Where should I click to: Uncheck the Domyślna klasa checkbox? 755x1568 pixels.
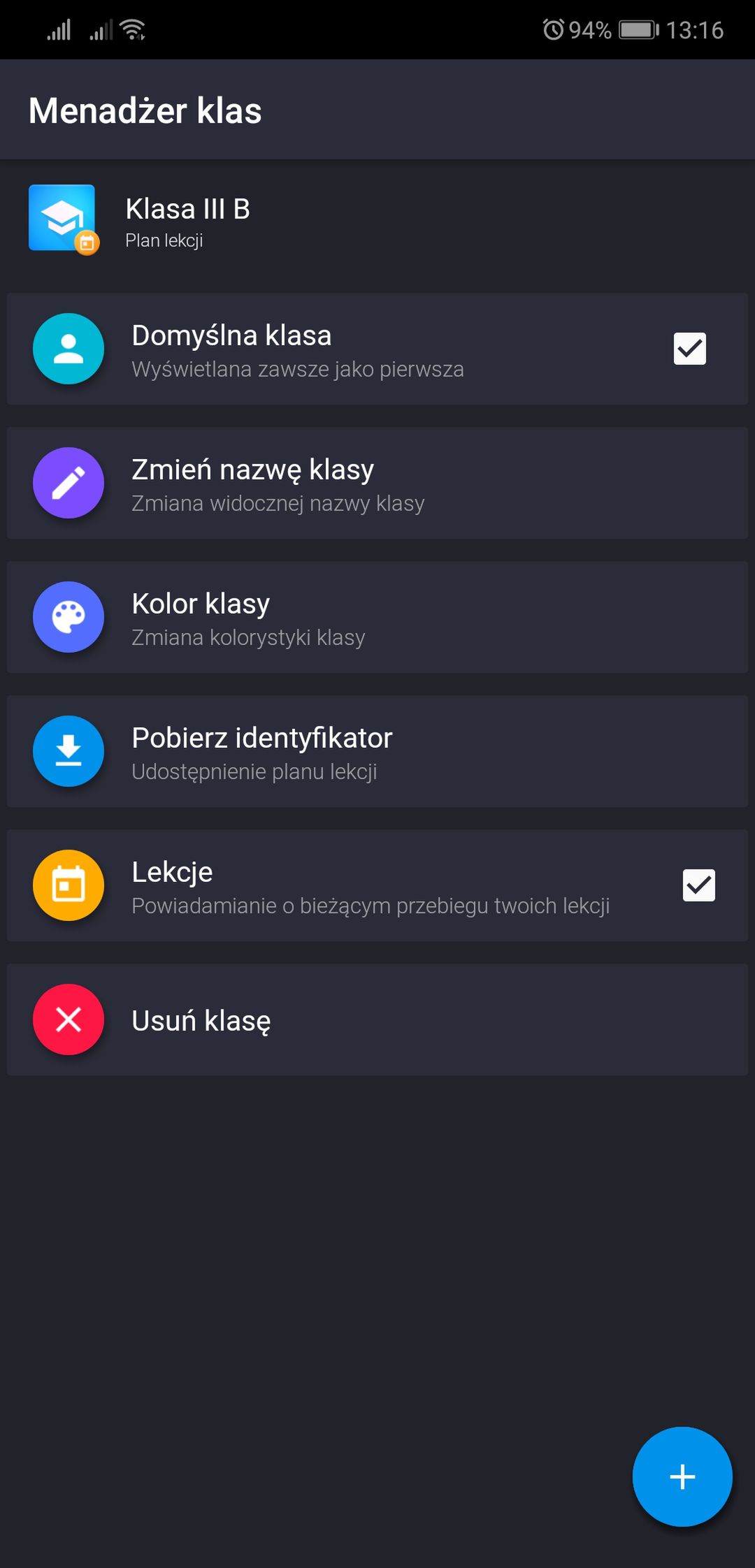click(x=689, y=349)
